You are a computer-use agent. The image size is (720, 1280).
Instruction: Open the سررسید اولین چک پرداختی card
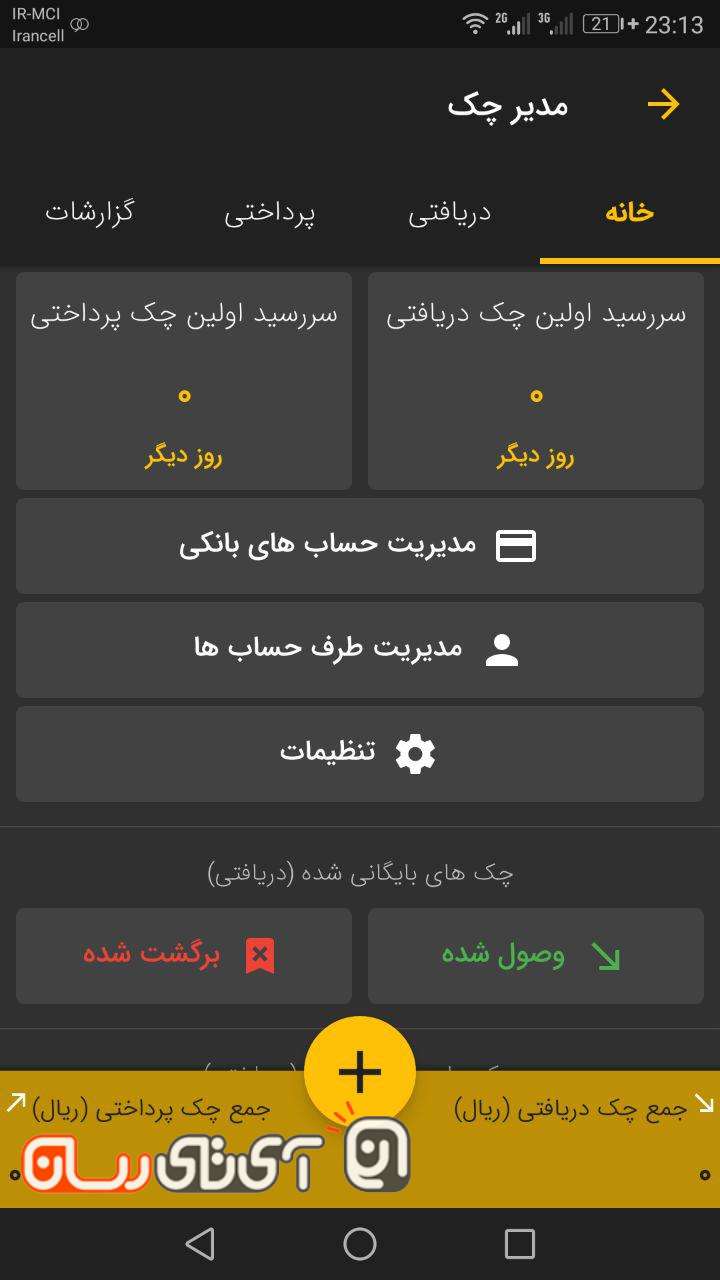pos(184,381)
